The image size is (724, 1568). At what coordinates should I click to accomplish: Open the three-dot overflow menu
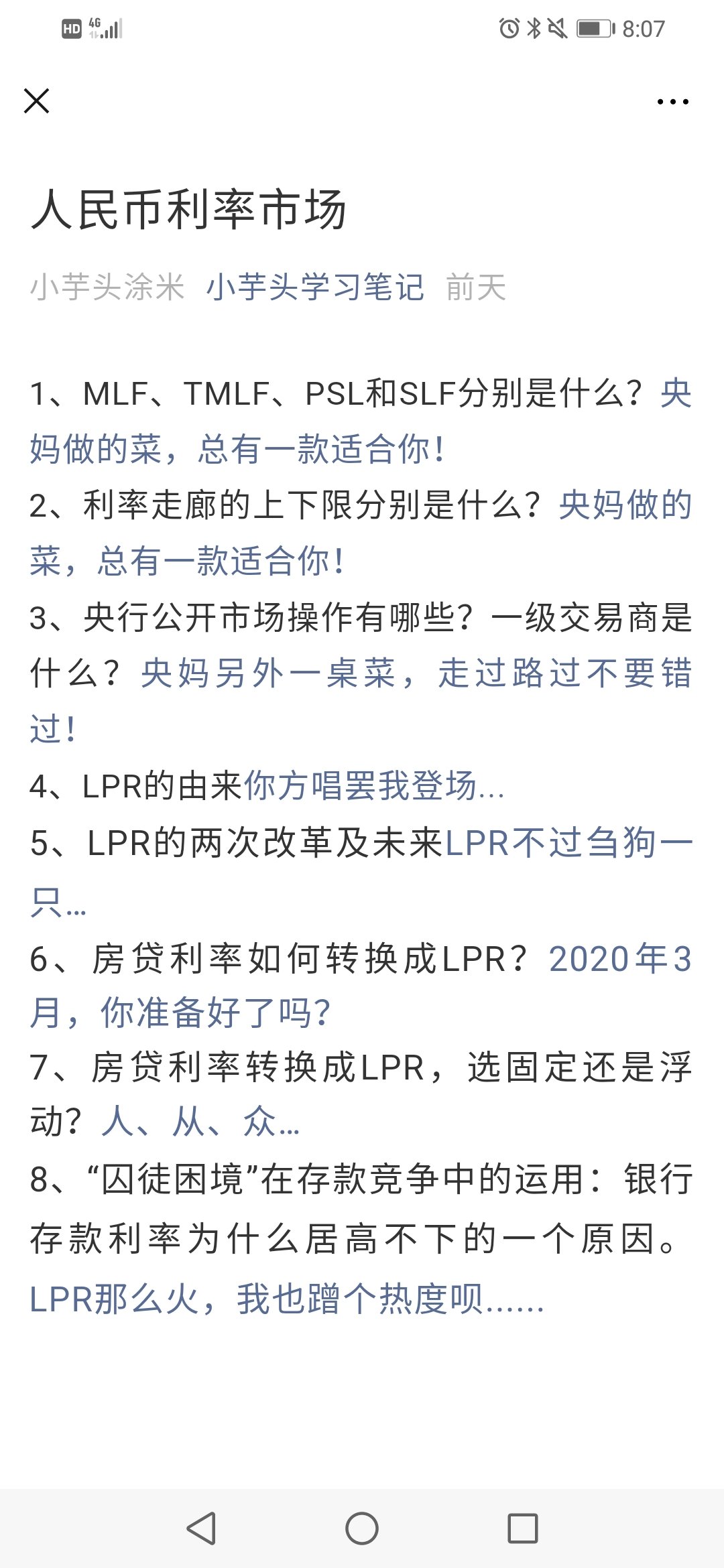pos(672,102)
